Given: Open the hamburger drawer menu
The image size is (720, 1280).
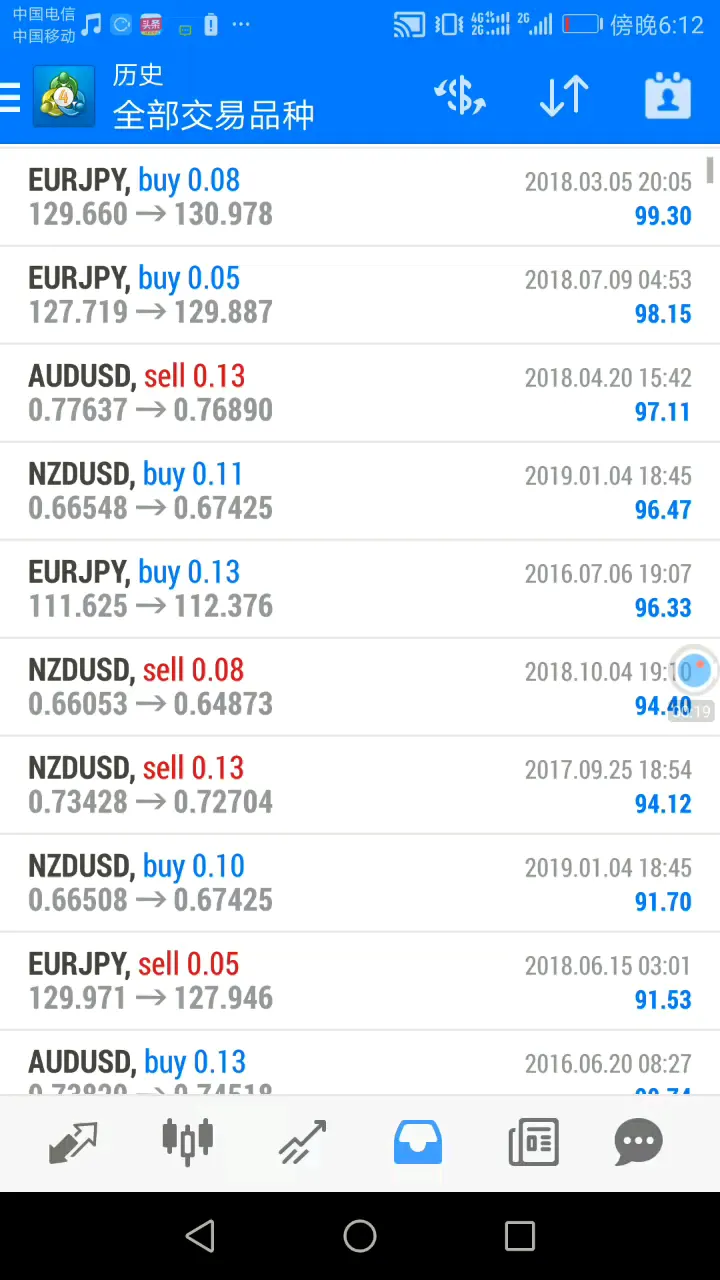Looking at the screenshot, I should (10, 97).
